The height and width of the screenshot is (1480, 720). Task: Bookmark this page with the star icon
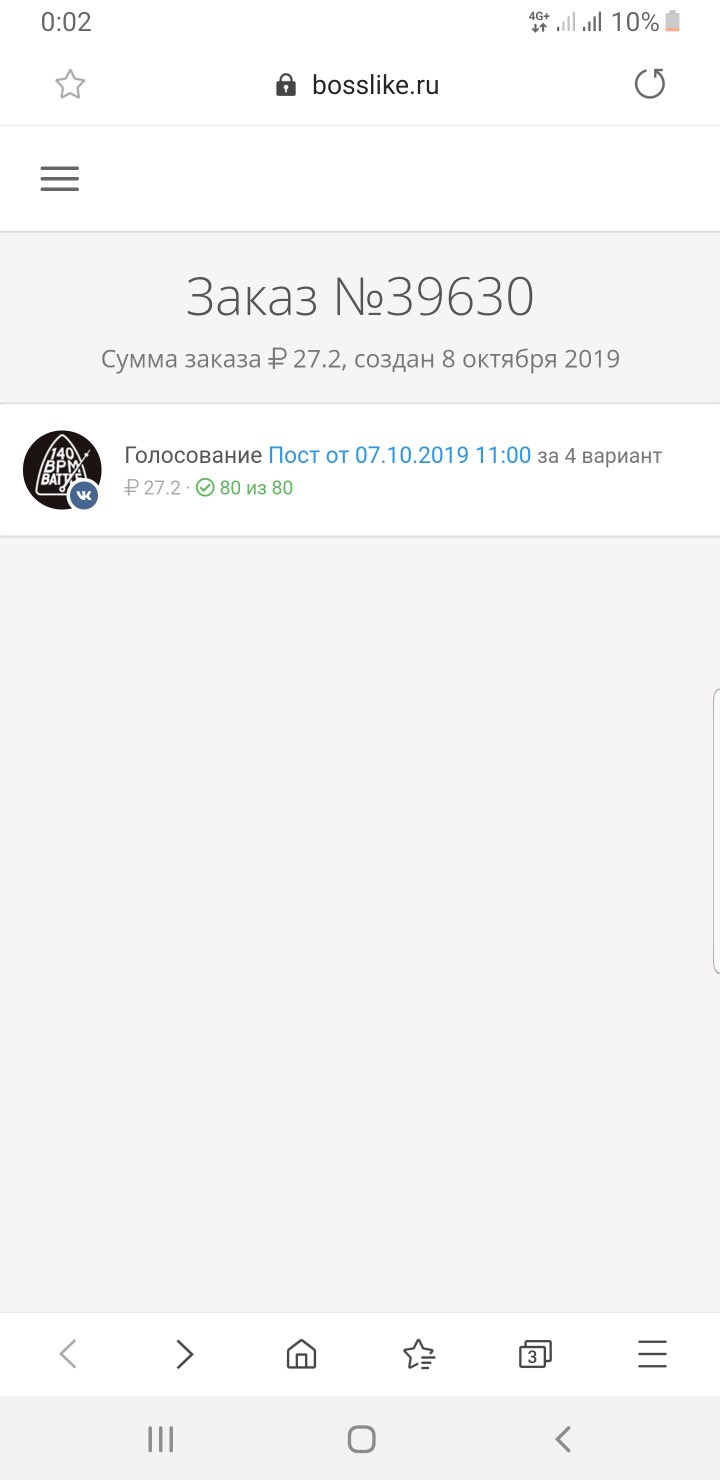(x=70, y=85)
